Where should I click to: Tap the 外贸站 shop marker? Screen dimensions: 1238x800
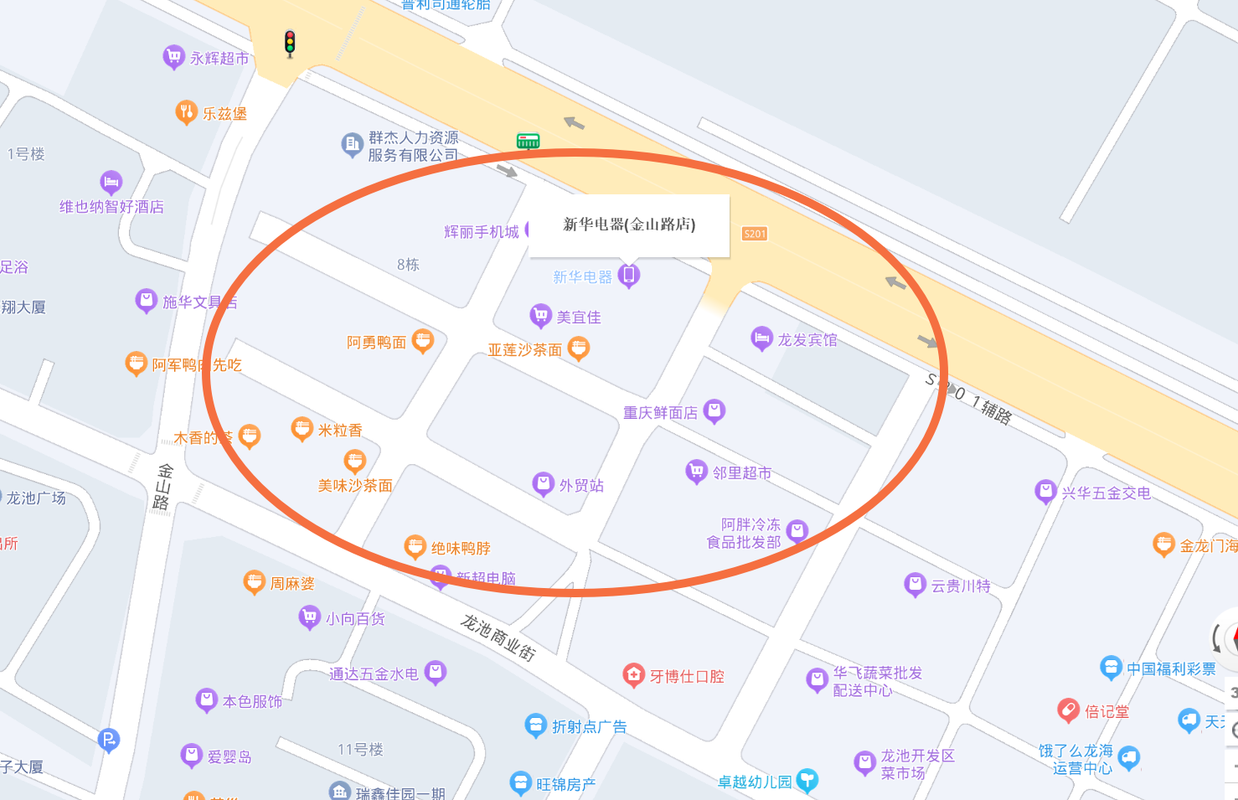click(x=543, y=485)
